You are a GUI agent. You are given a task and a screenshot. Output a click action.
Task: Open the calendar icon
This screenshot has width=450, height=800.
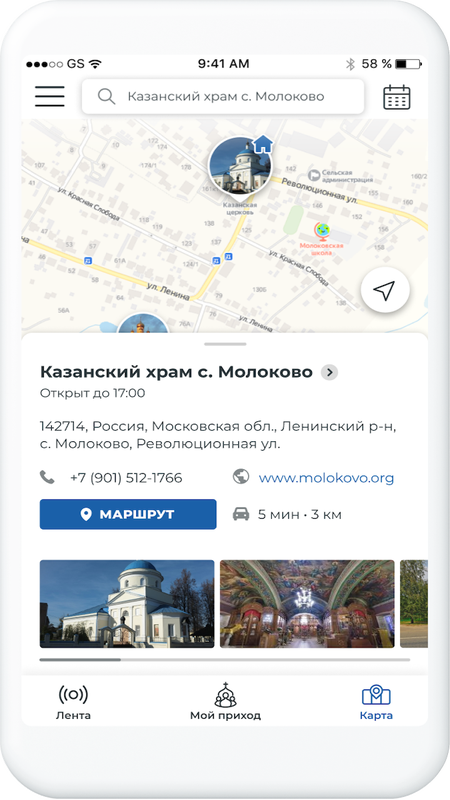[396, 97]
